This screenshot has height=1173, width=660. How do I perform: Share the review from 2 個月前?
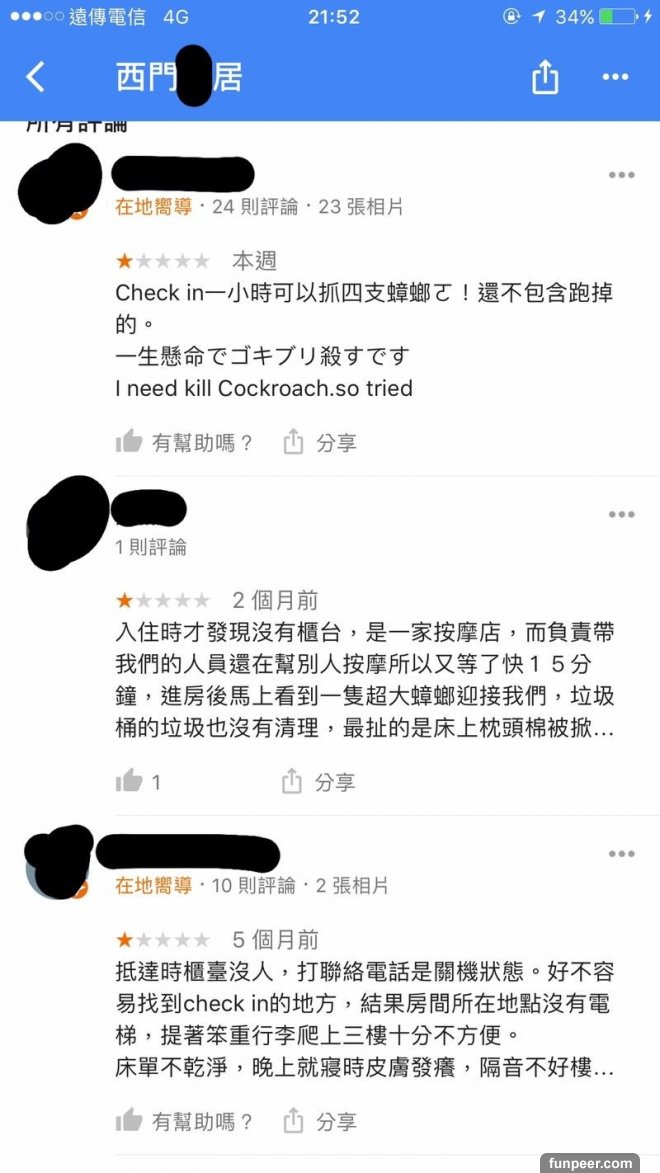320,781
